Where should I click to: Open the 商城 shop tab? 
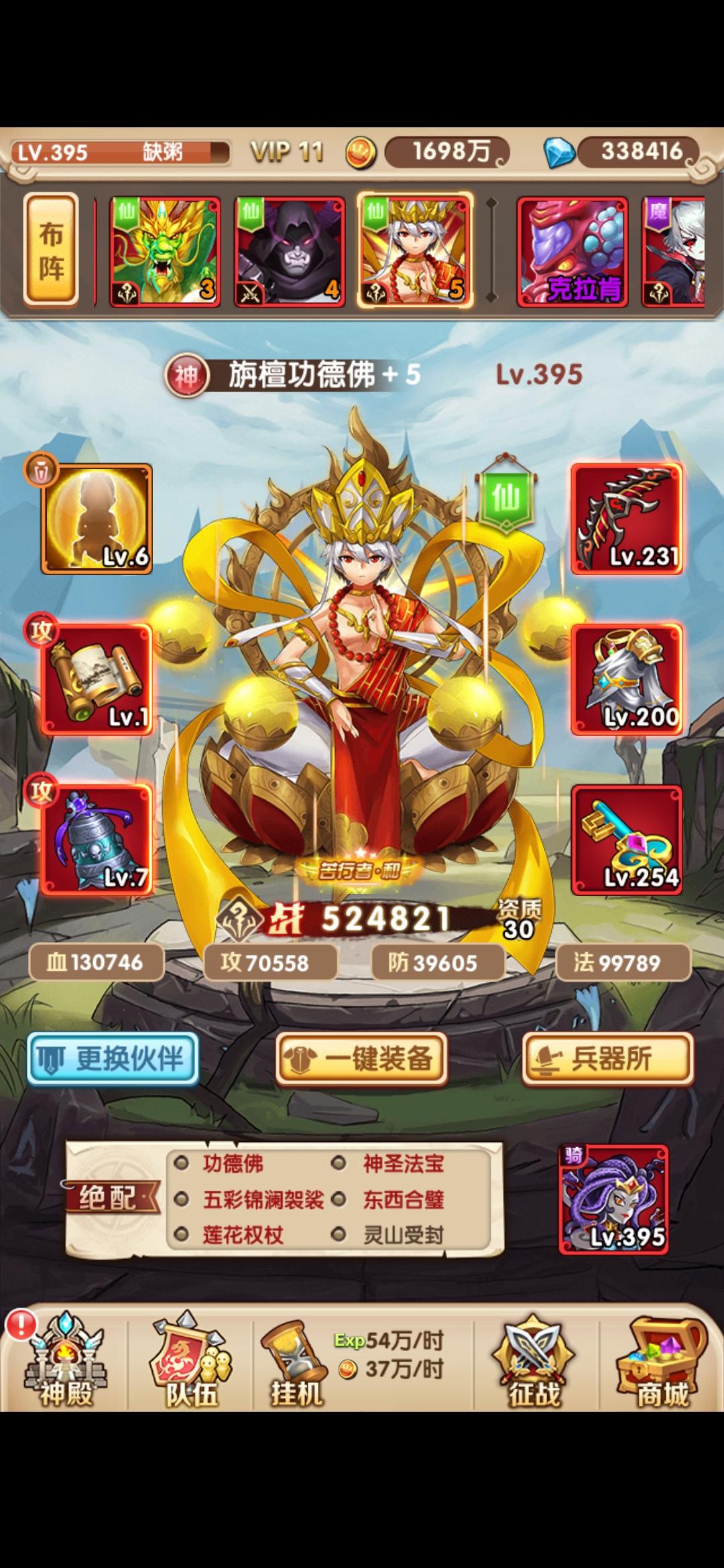(x=660, y=1362)
